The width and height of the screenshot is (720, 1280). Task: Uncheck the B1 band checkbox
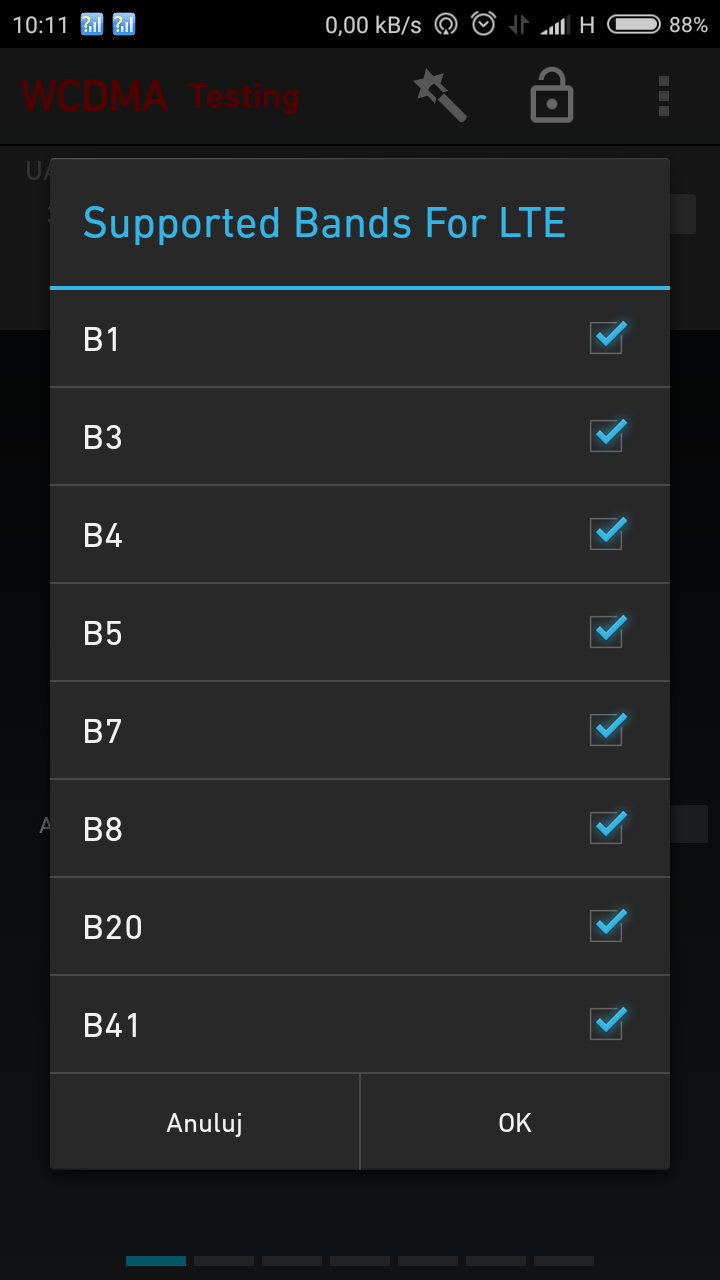coord(607,338)
